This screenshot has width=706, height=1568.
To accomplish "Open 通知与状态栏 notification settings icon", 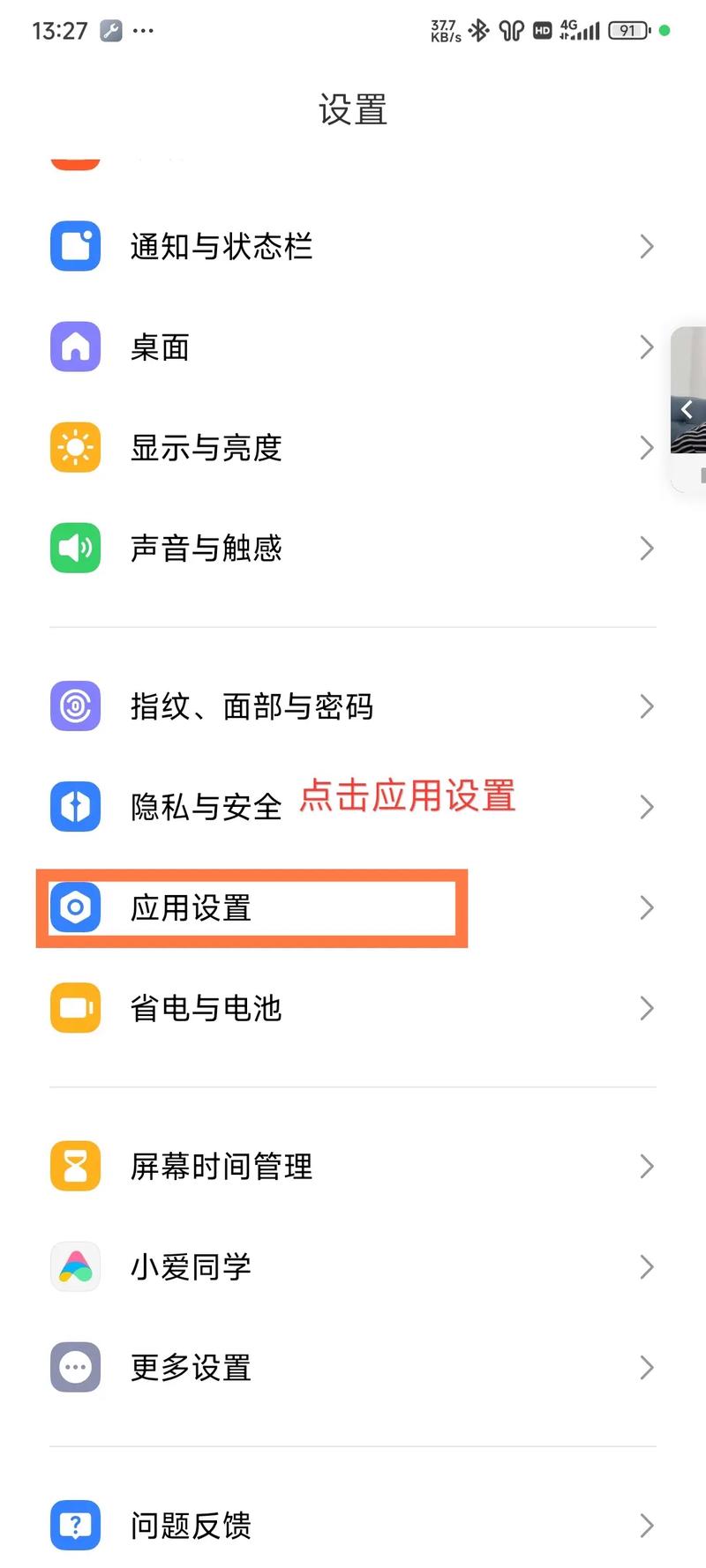I will click(75, 246).
